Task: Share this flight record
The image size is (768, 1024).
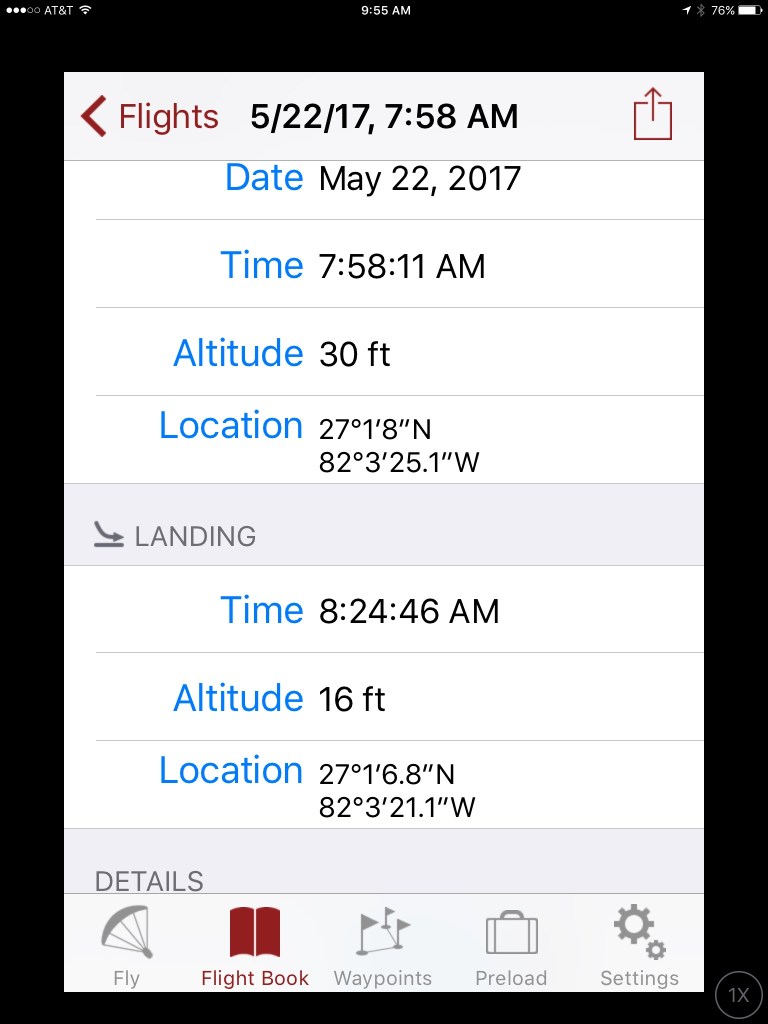Action: coord(652,115)
